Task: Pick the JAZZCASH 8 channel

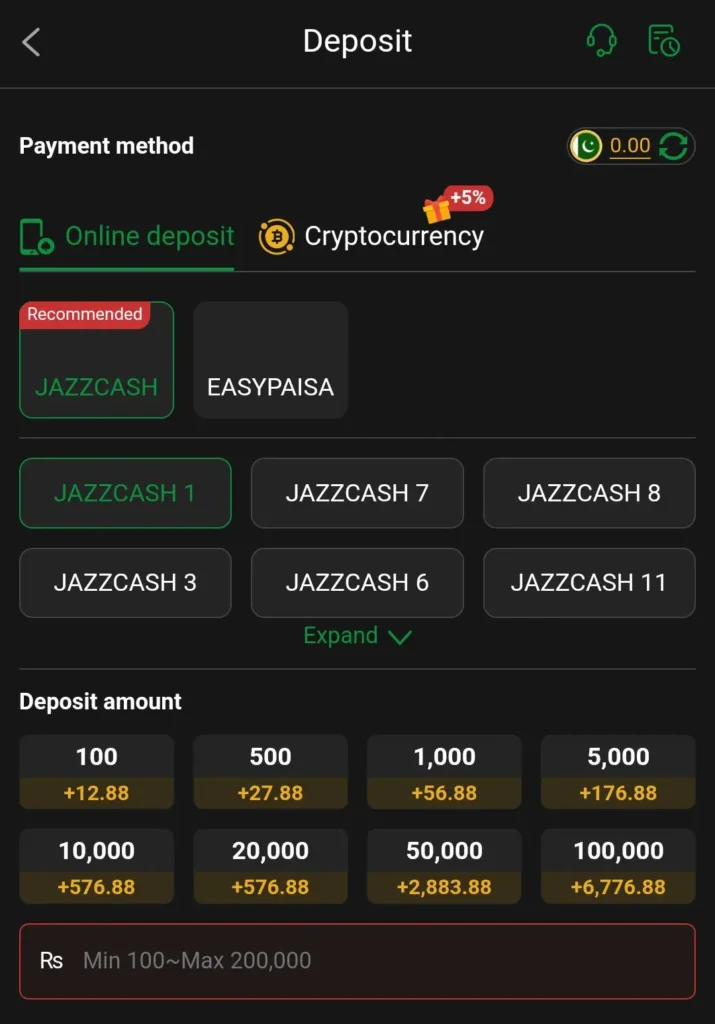Action: [589, 493]
